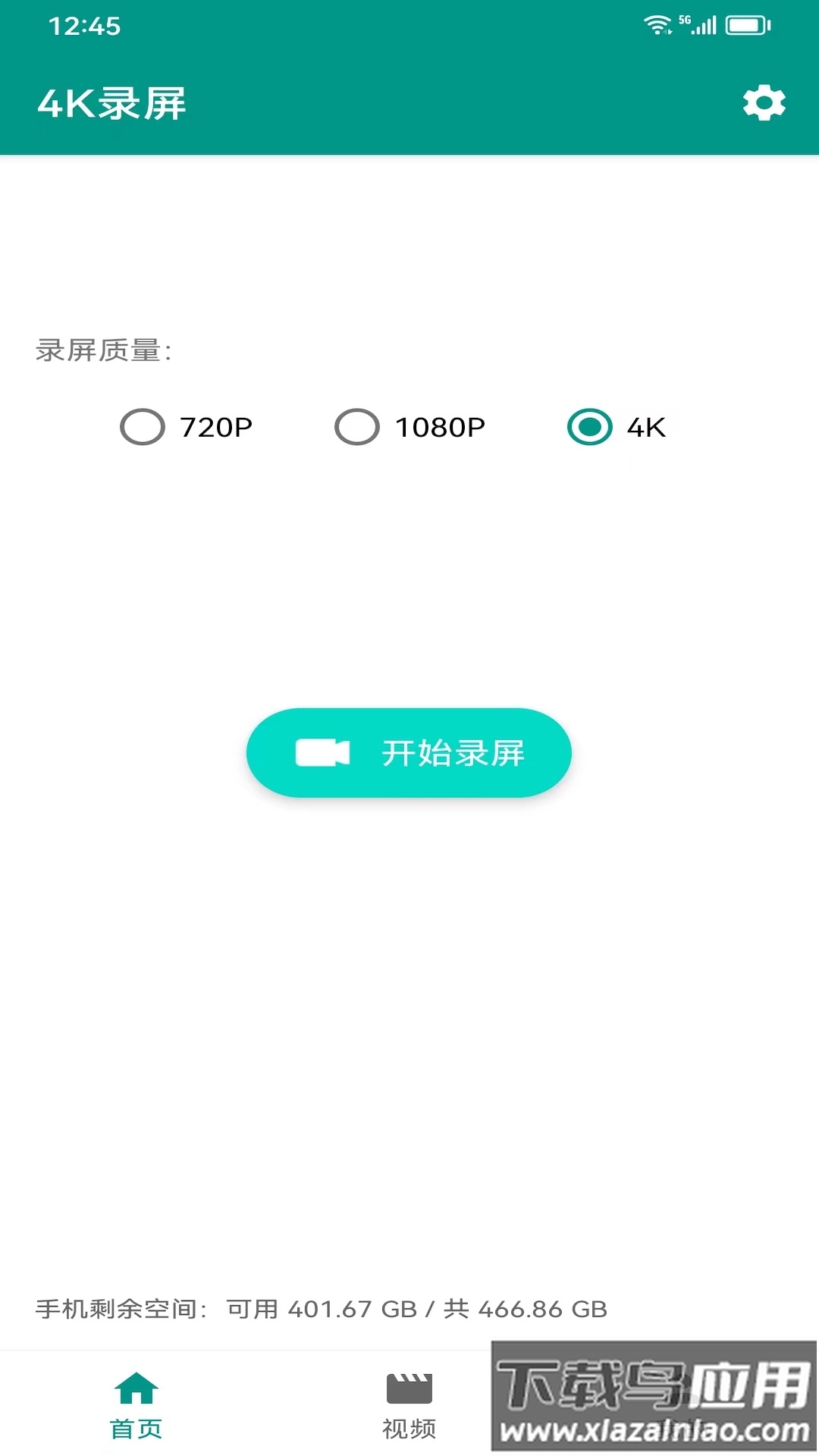
Task: Tap the 开始录屏 button
Action: [x=408, y=752]
